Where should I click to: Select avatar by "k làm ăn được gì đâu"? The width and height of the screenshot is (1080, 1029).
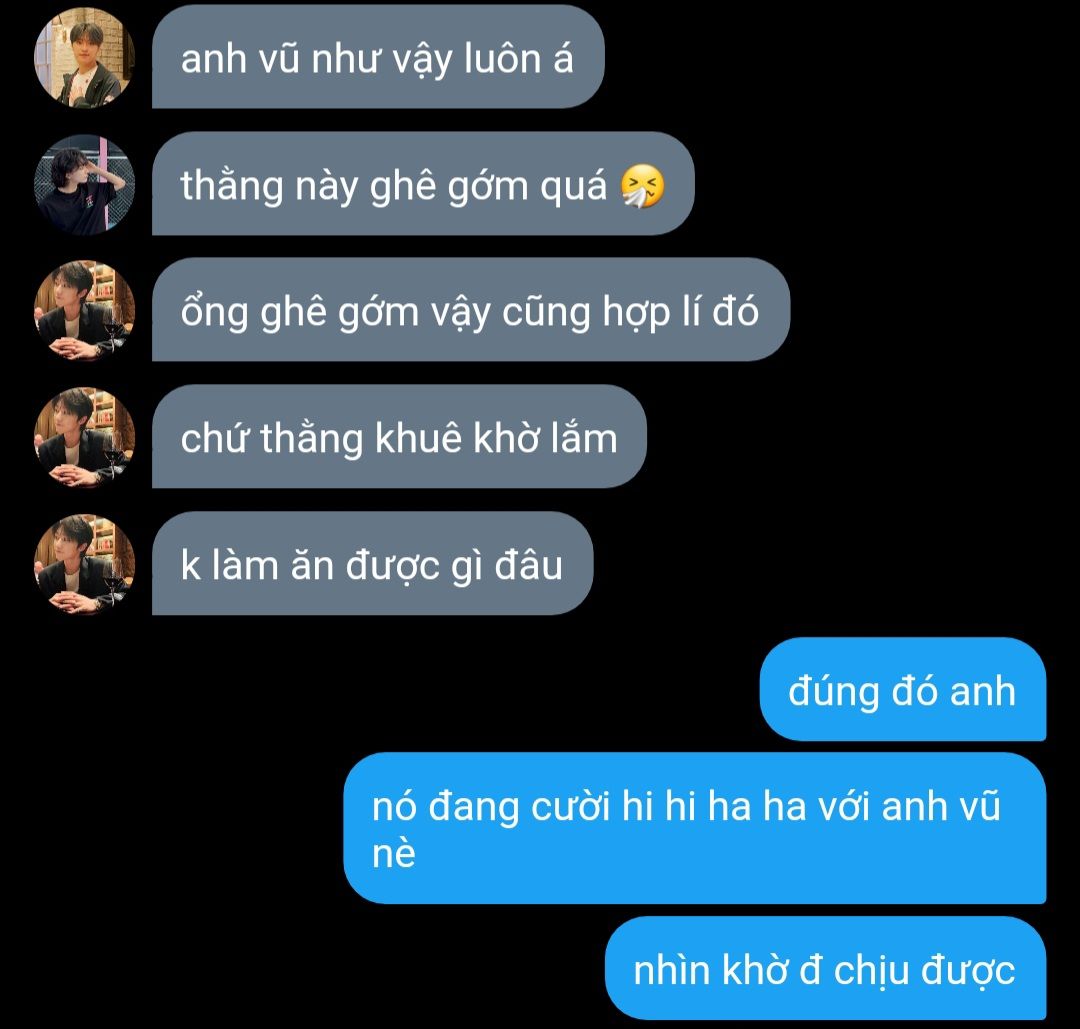85,564
